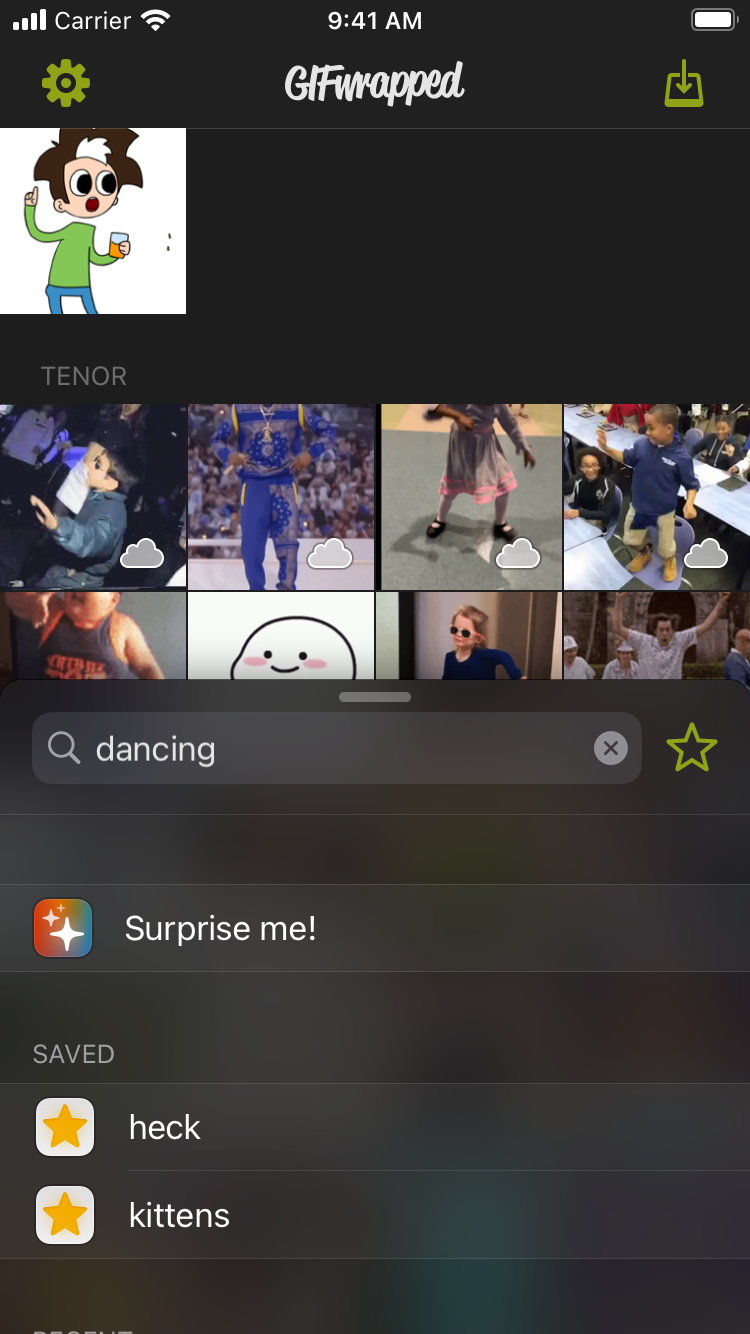Tap the dancing search field
The height and width of the screenshot is (1334, 750).
pyautogui.click(x=336, y=748)
